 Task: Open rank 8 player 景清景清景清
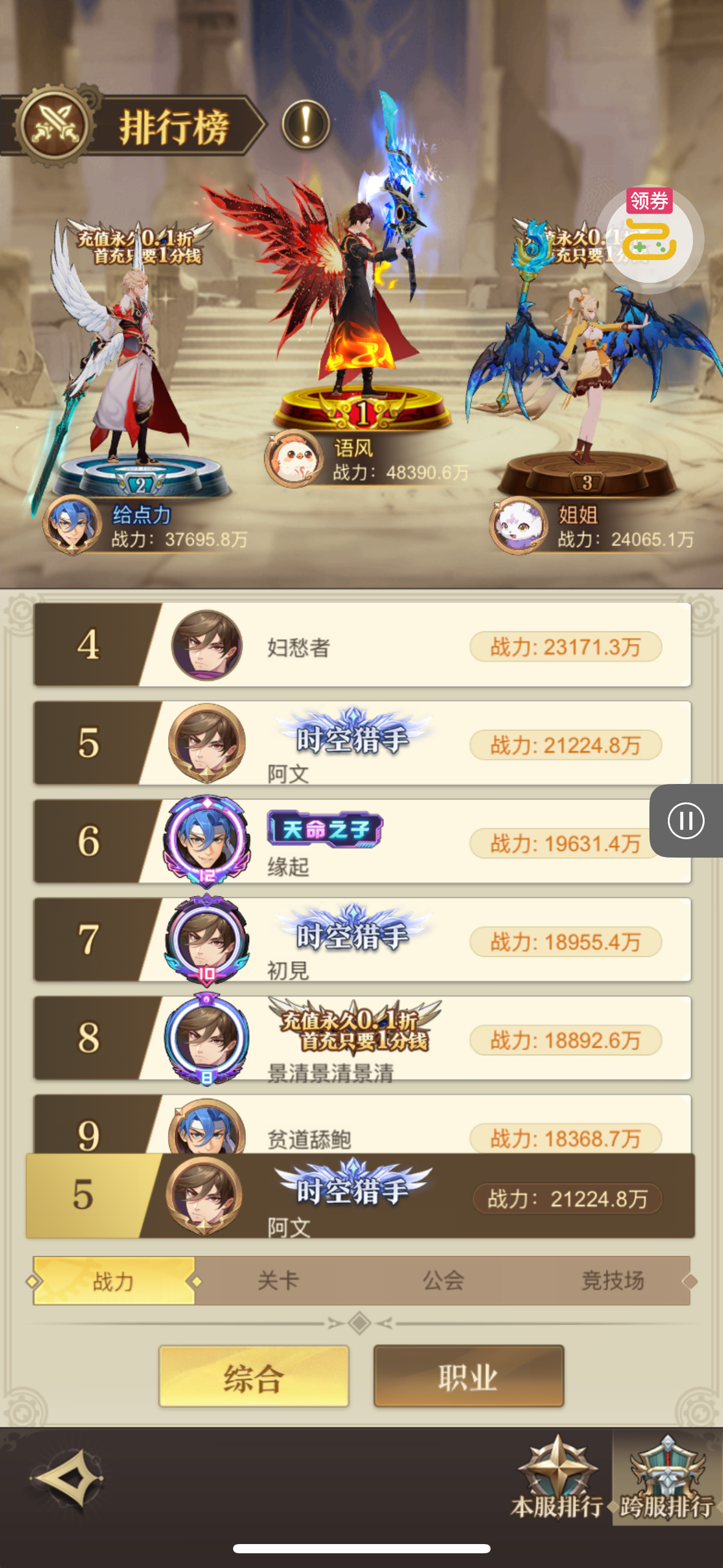coord(362,1038)
